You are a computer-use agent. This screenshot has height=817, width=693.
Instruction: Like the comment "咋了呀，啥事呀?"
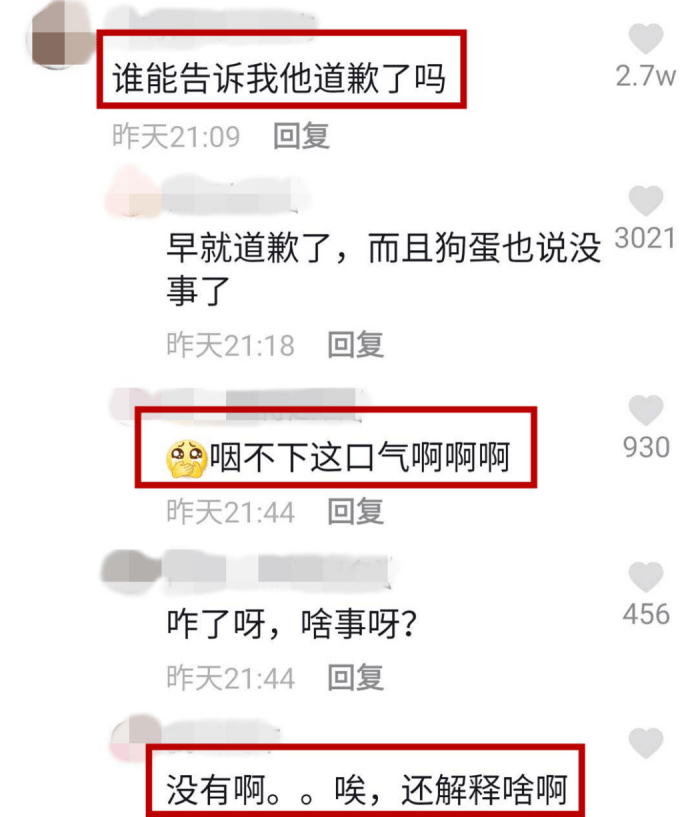click(646, 577)
